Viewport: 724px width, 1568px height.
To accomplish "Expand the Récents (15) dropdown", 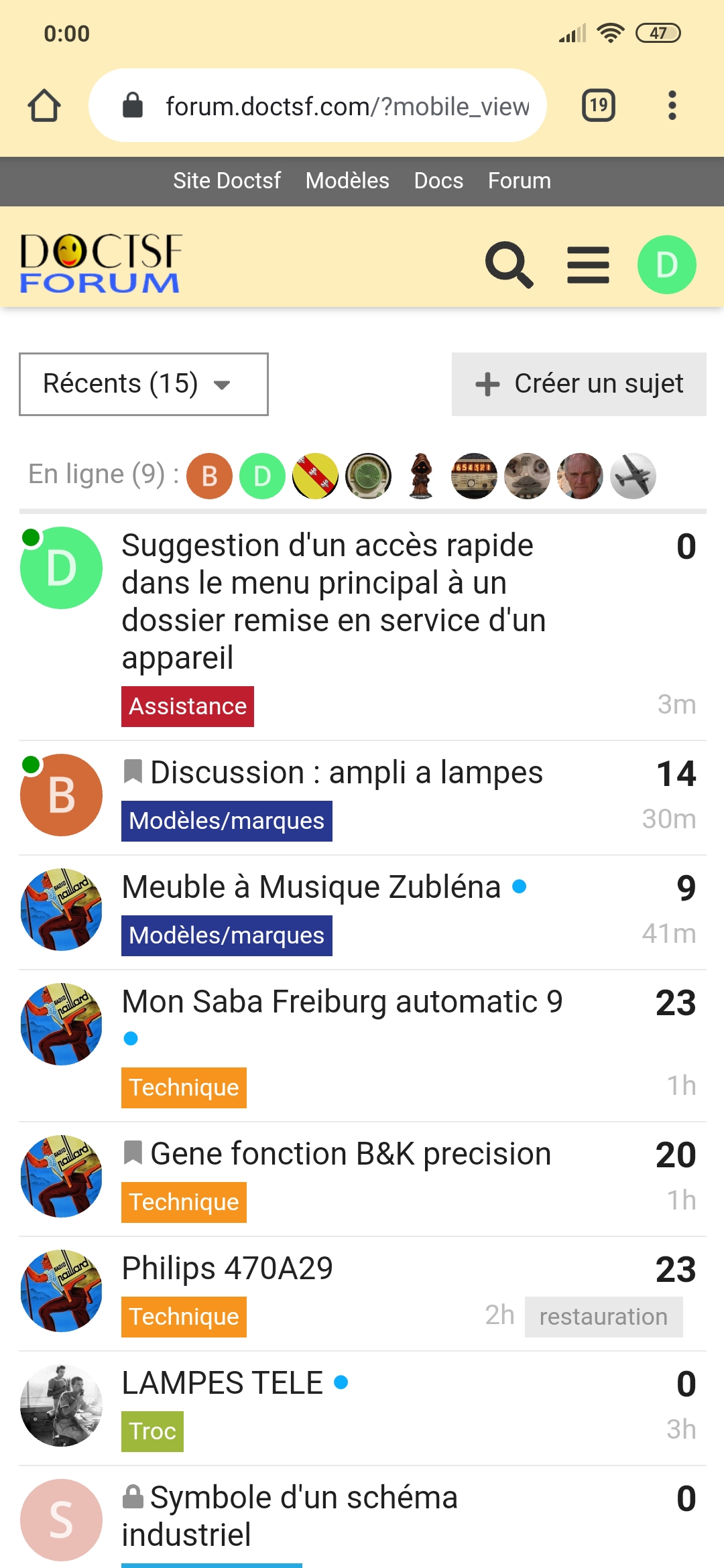I will pos(143,384).
